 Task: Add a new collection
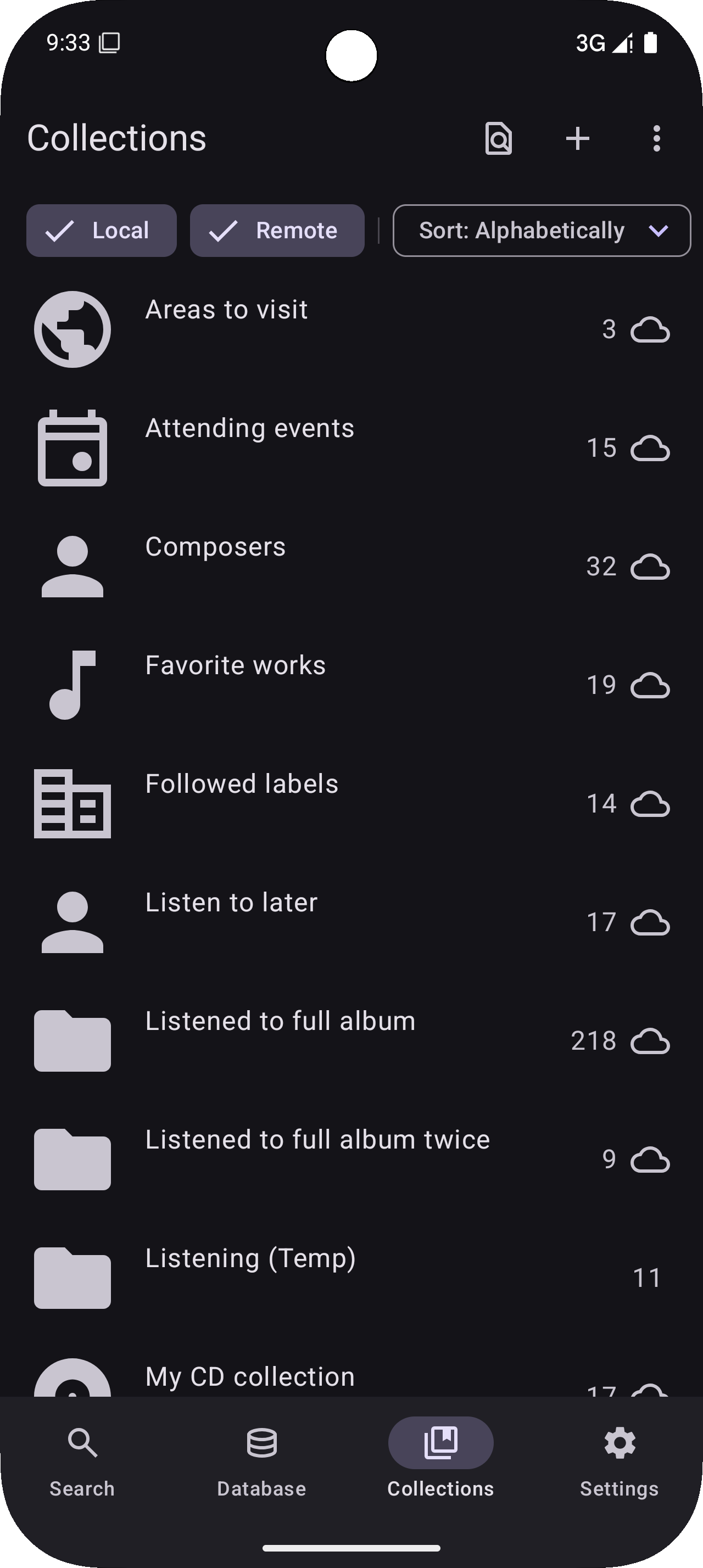point(577,139)
